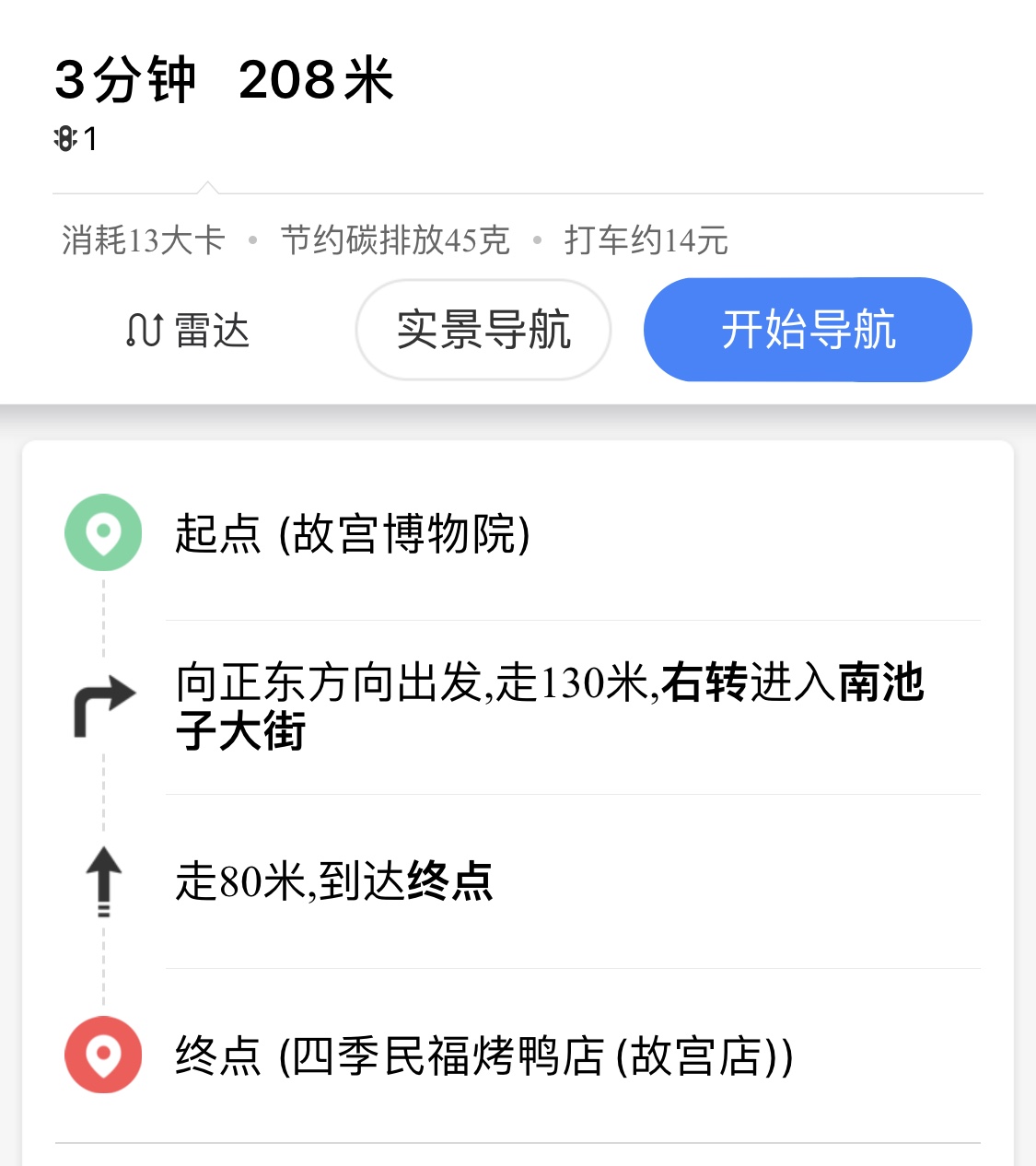The image size is (1036, 1166).
Task: Tap the 雷达 radar option
Action: [188, 330]
